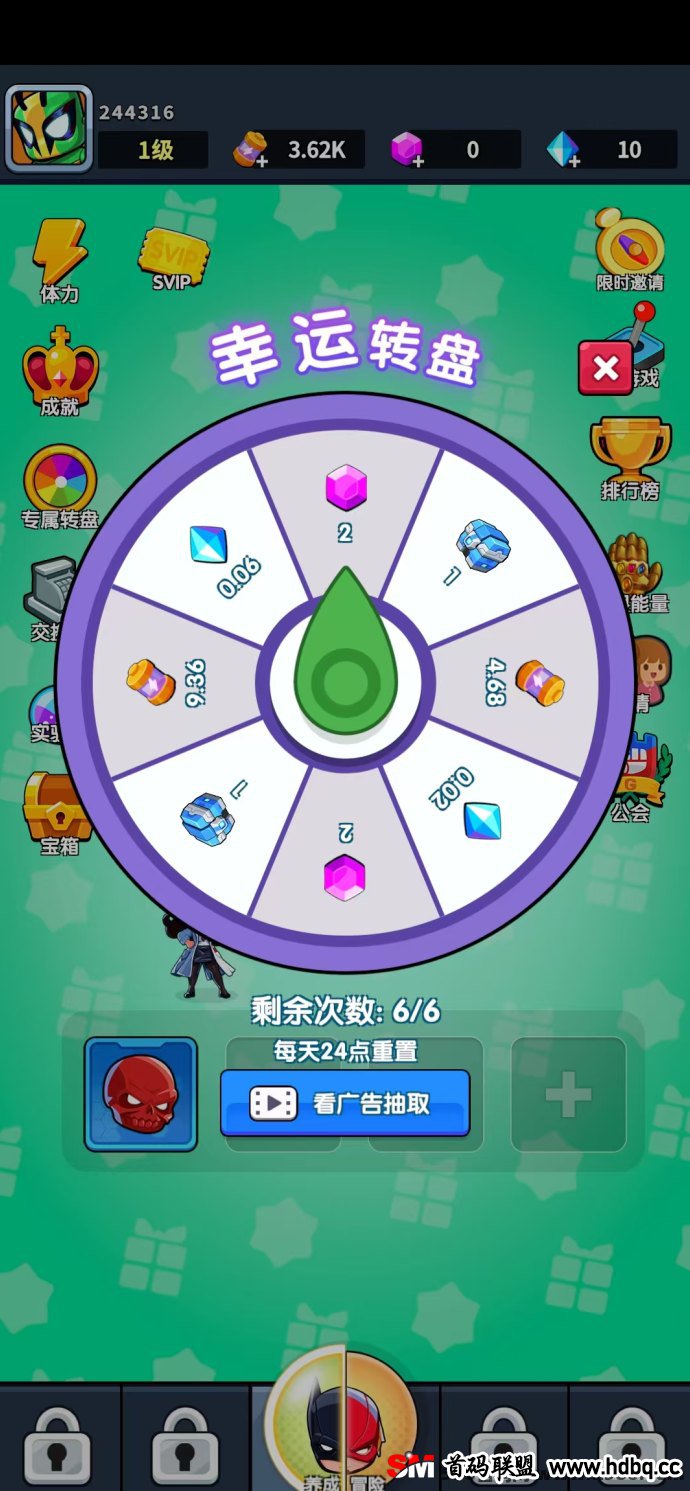
Task: Select the red skull hero slot
Action: tap(141, 1094)
